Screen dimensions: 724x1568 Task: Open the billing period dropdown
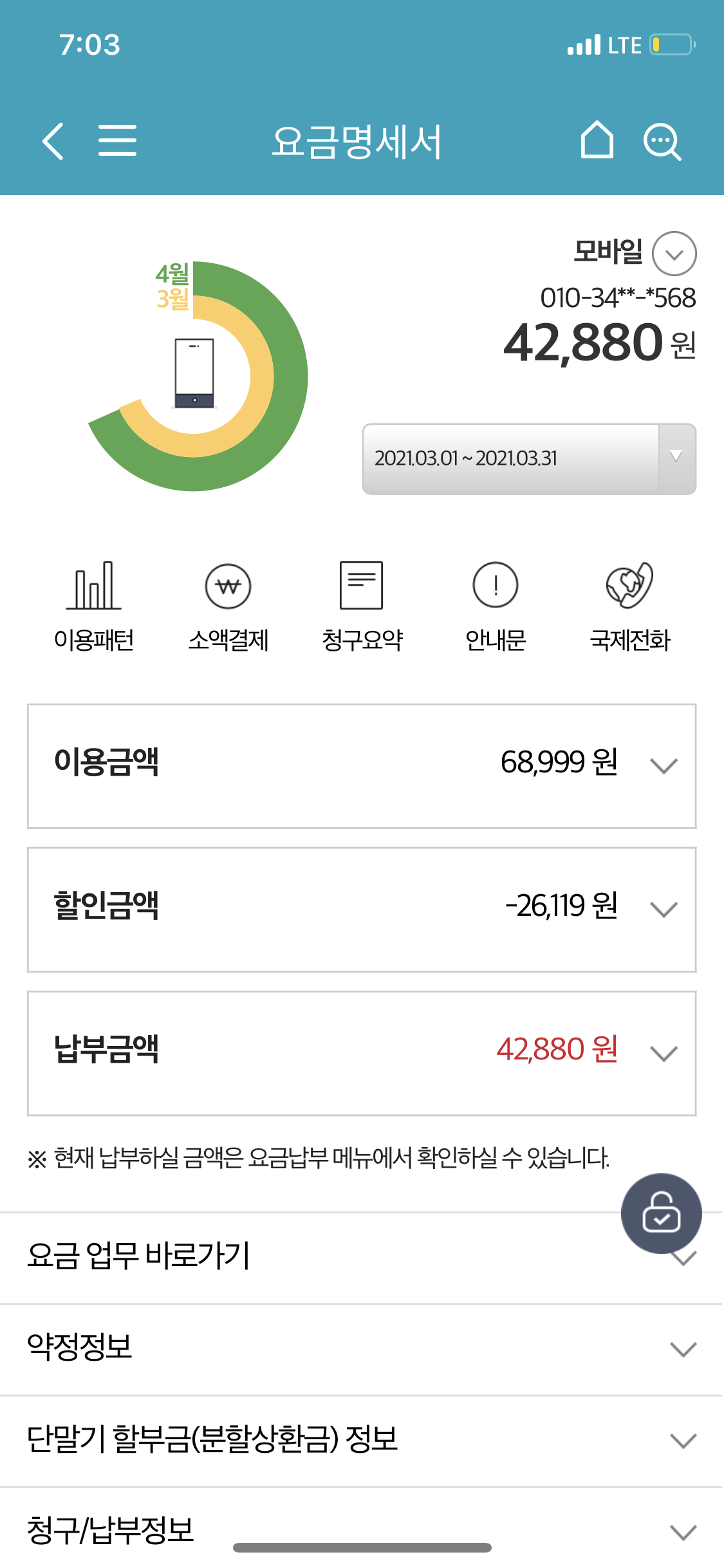[x=528, y=459]
